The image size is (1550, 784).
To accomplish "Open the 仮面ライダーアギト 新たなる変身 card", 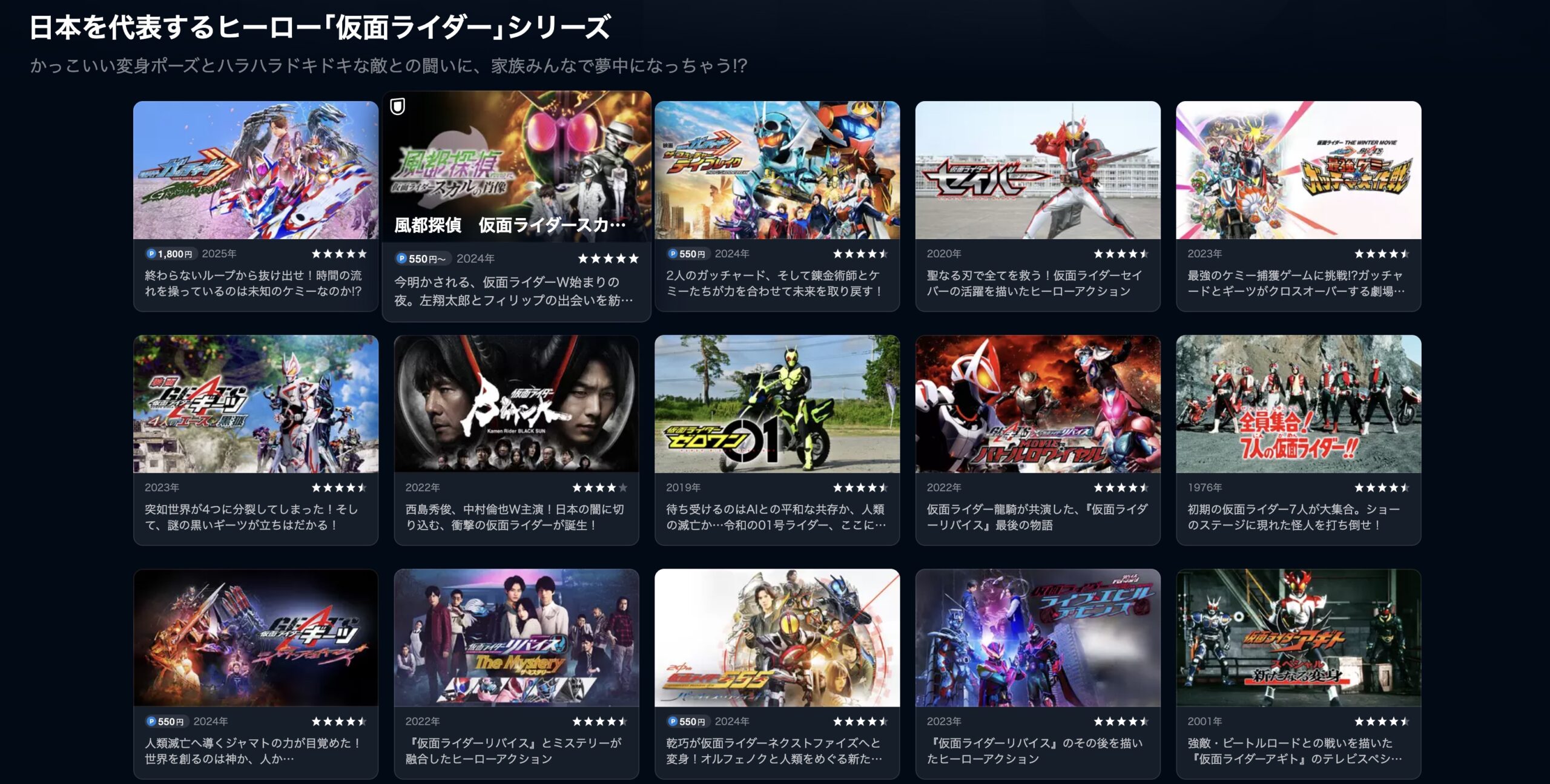I will click(x=1298, y=637).
